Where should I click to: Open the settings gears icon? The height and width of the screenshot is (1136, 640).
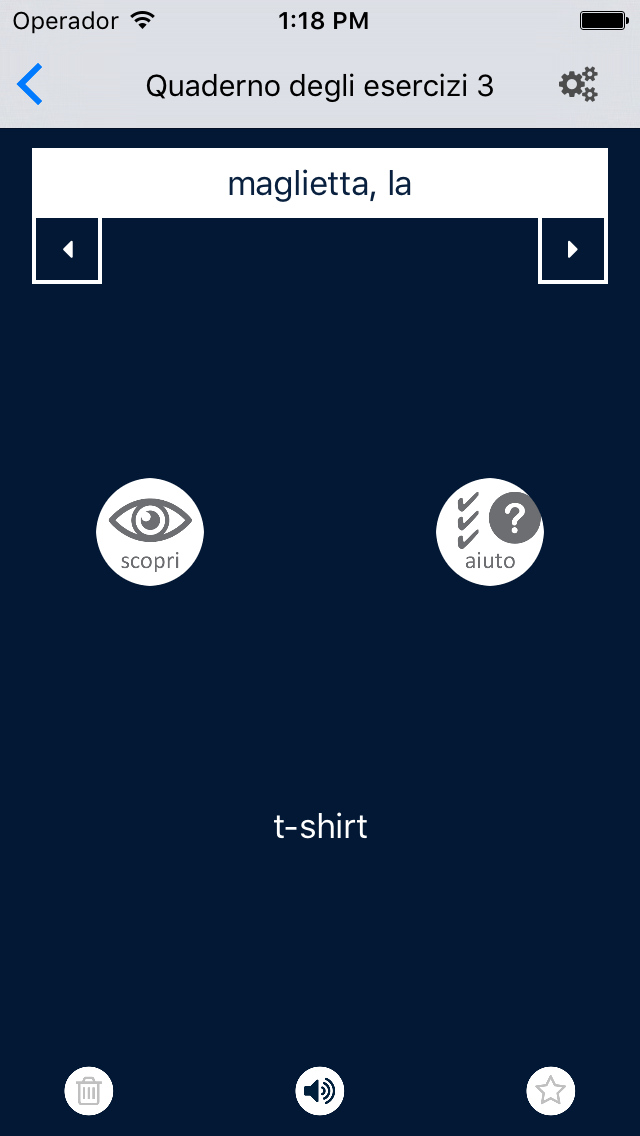click(578, 85)
